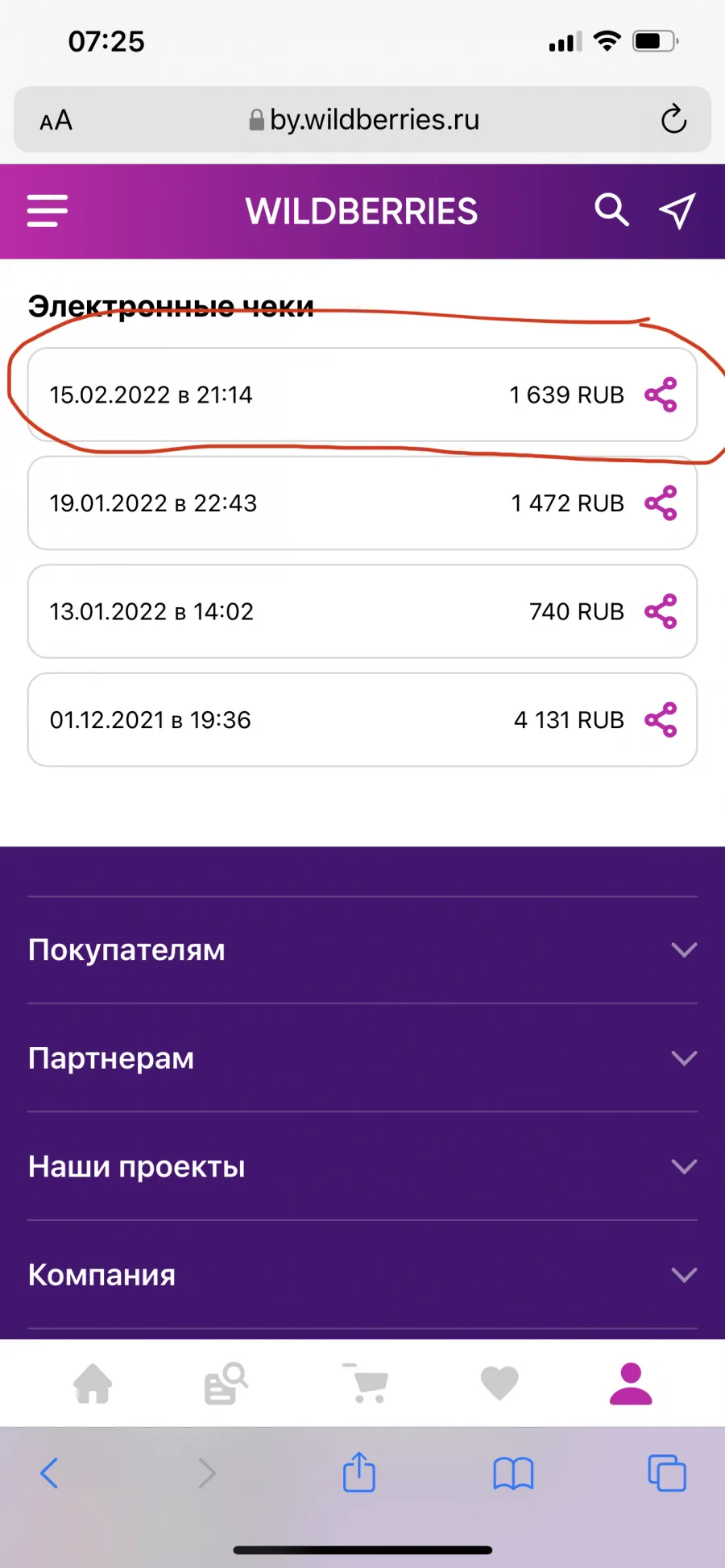Viewport: 725px width, 1568px height.
Task: Open the receipt dated 19.01.2022
Action: click(x=362, y=503)
